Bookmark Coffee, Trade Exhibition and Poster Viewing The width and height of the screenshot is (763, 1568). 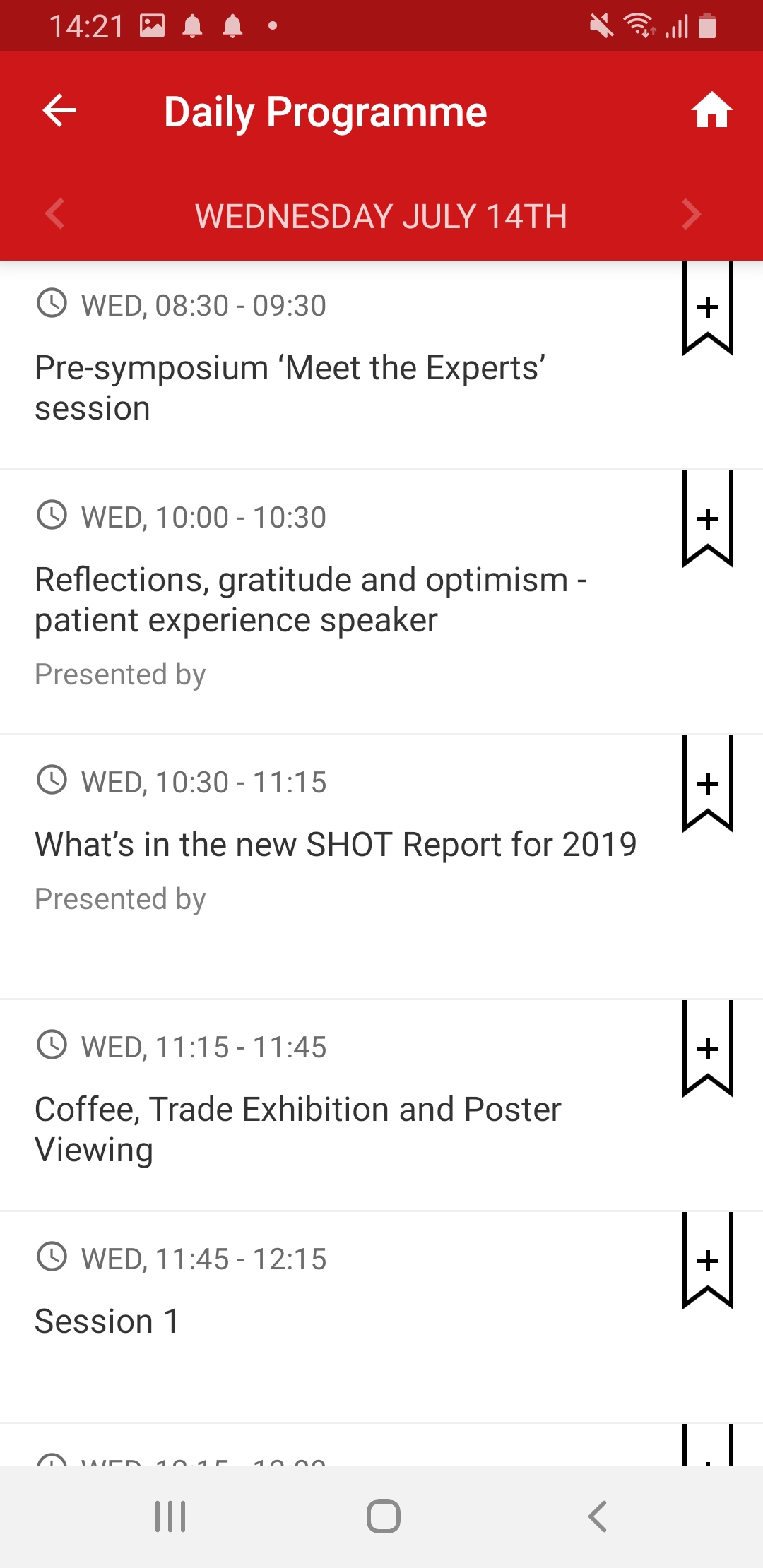click(x=707, y=1050)
